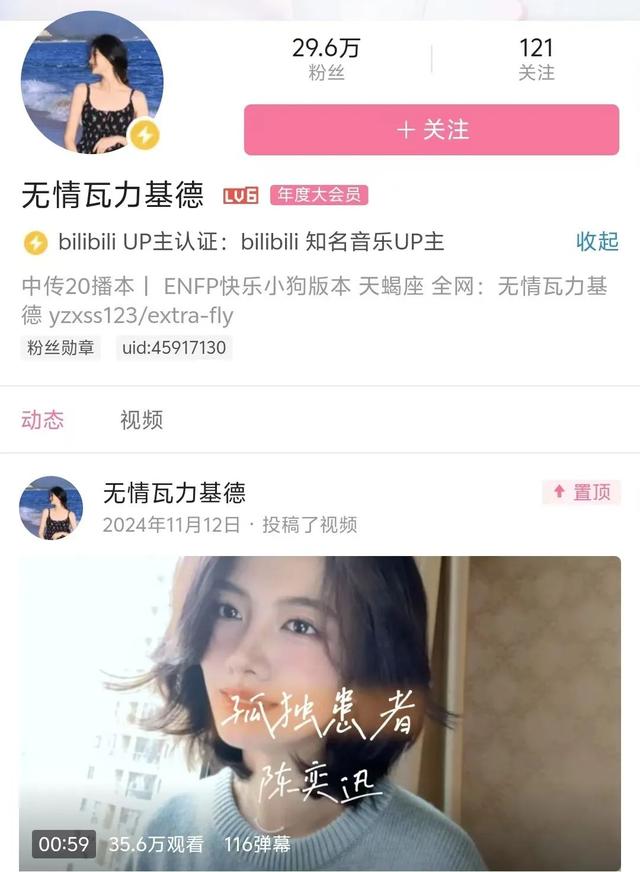Screen dimensions: 640x872
Task: View the 29.6万 粉丝 followers list
Action: [x=326, y=59]
